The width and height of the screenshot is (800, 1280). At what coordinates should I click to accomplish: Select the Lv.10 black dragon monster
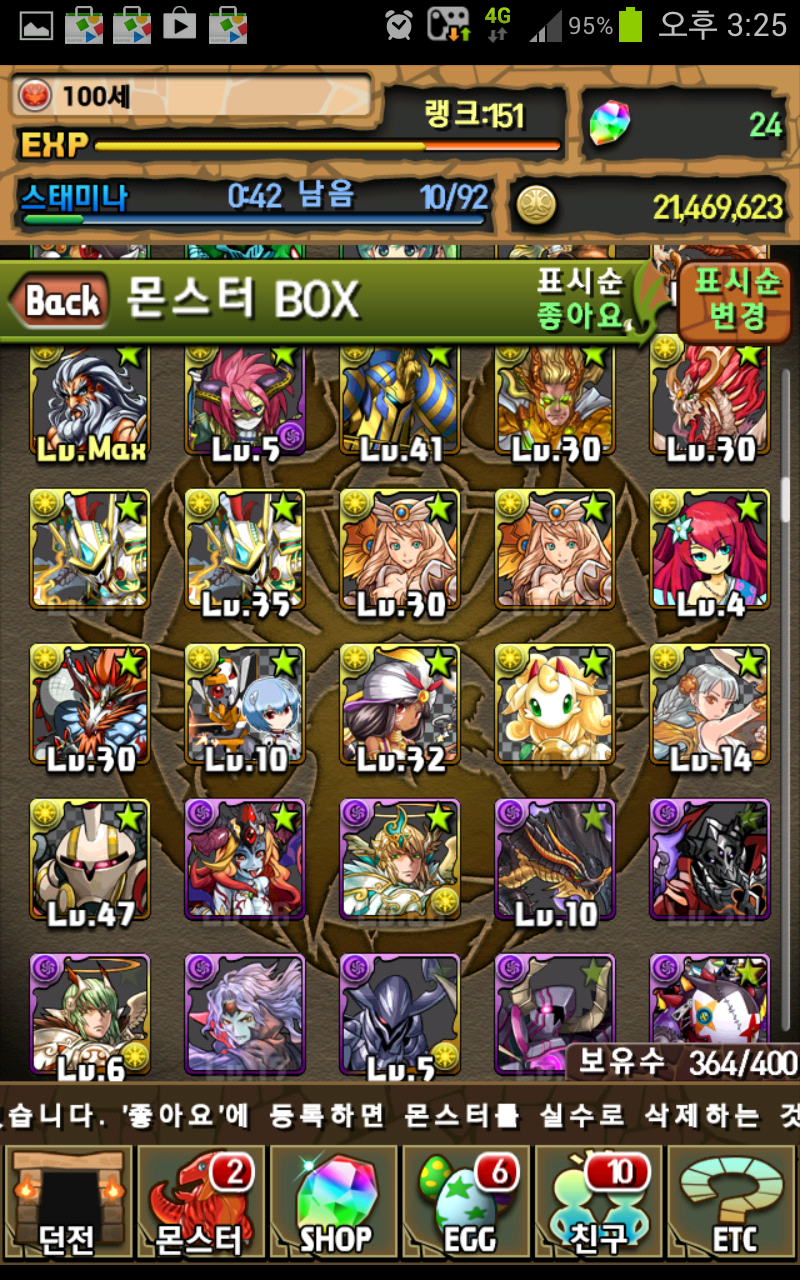pyautogui.click(x=555, y=860)
